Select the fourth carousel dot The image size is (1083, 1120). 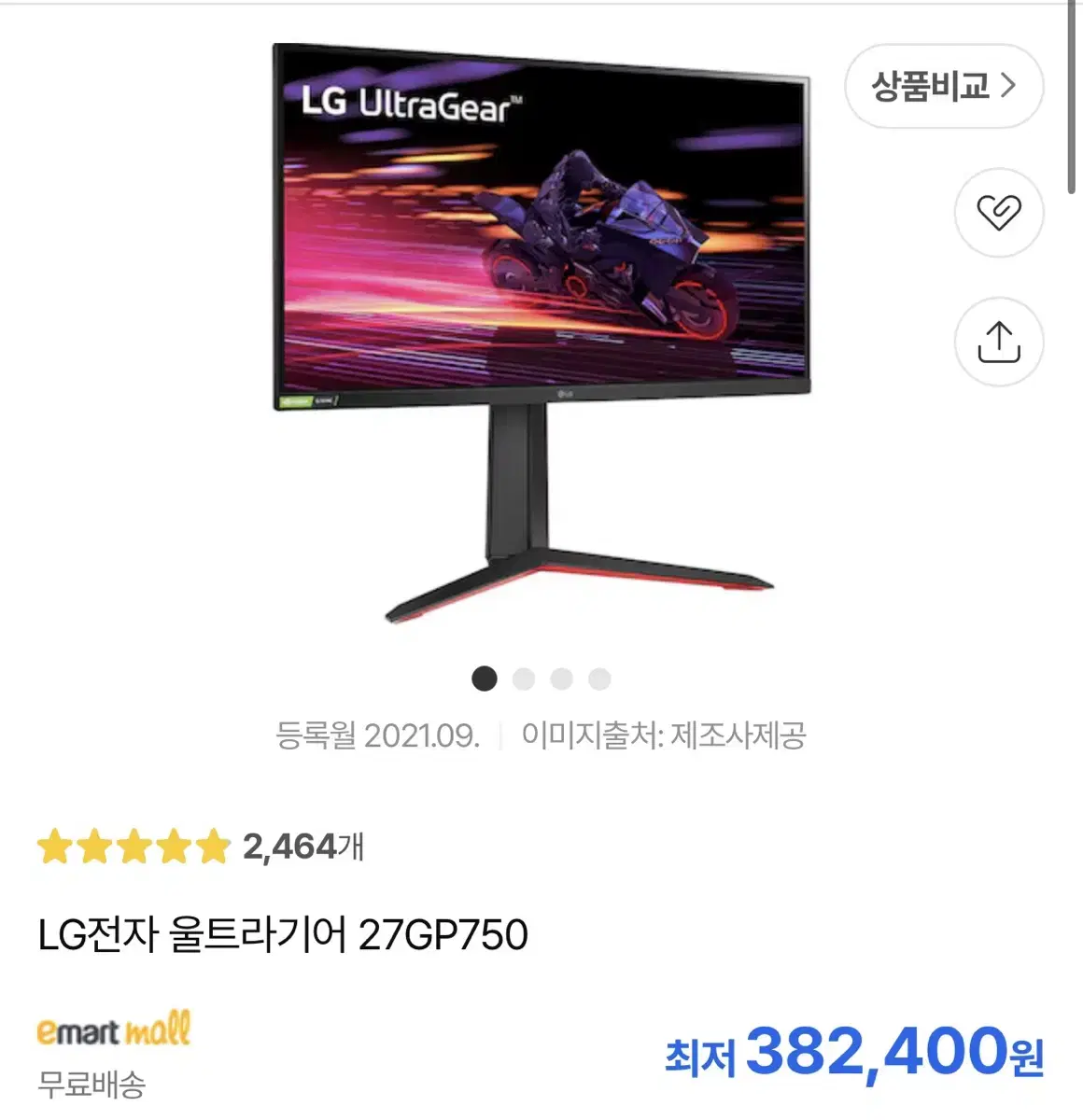(x=597, y=679)
